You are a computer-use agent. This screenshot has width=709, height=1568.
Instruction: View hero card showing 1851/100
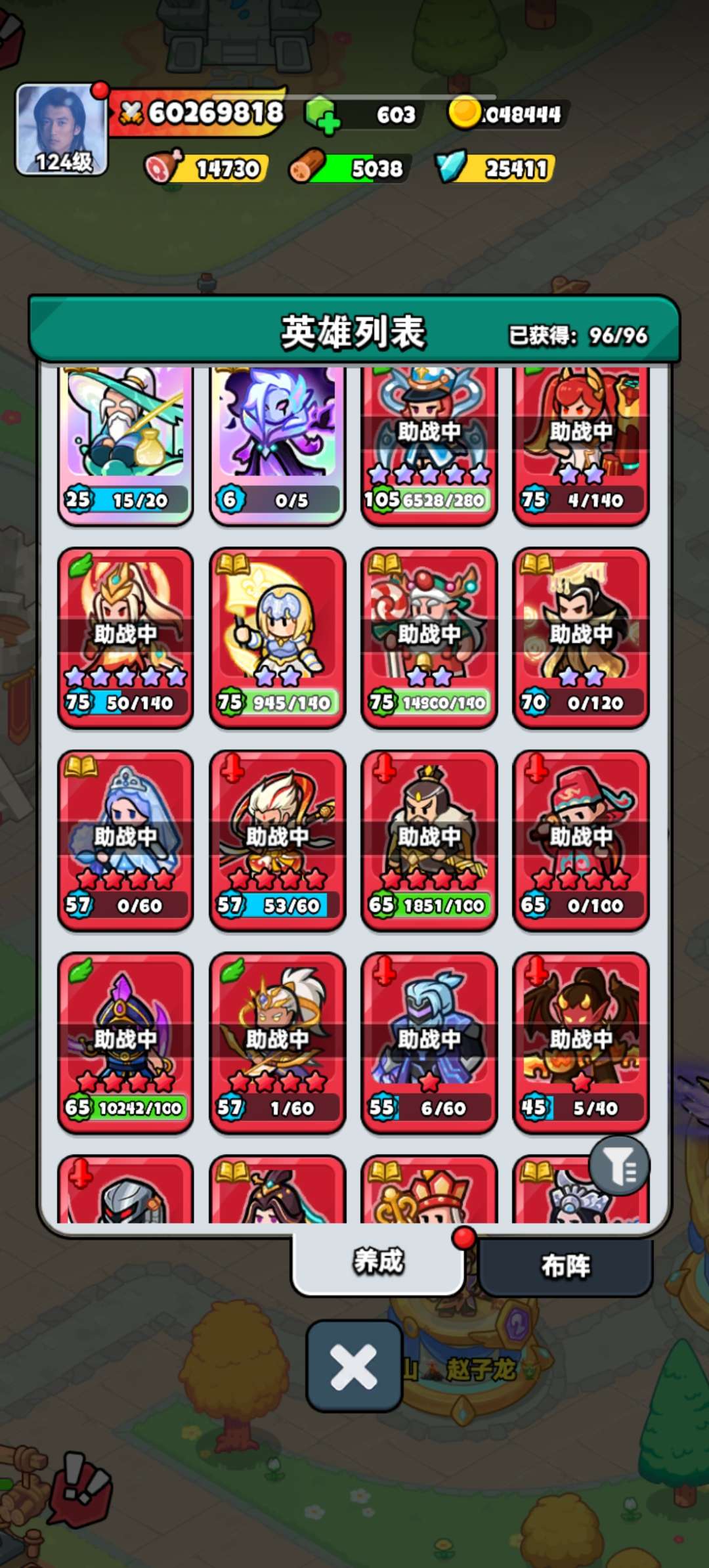(x=429, y=839)
